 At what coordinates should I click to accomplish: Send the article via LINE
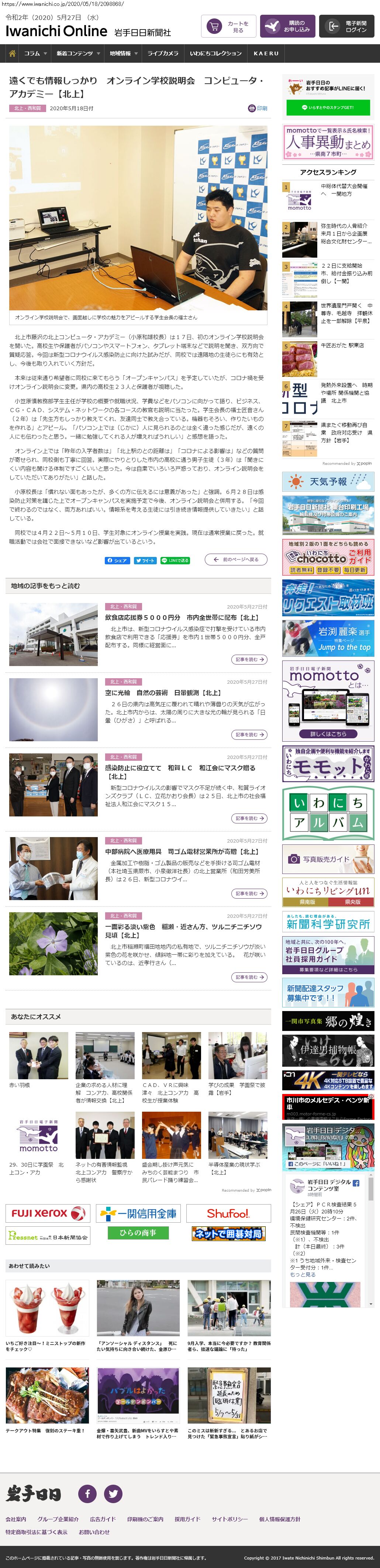[x=175, y=560]
